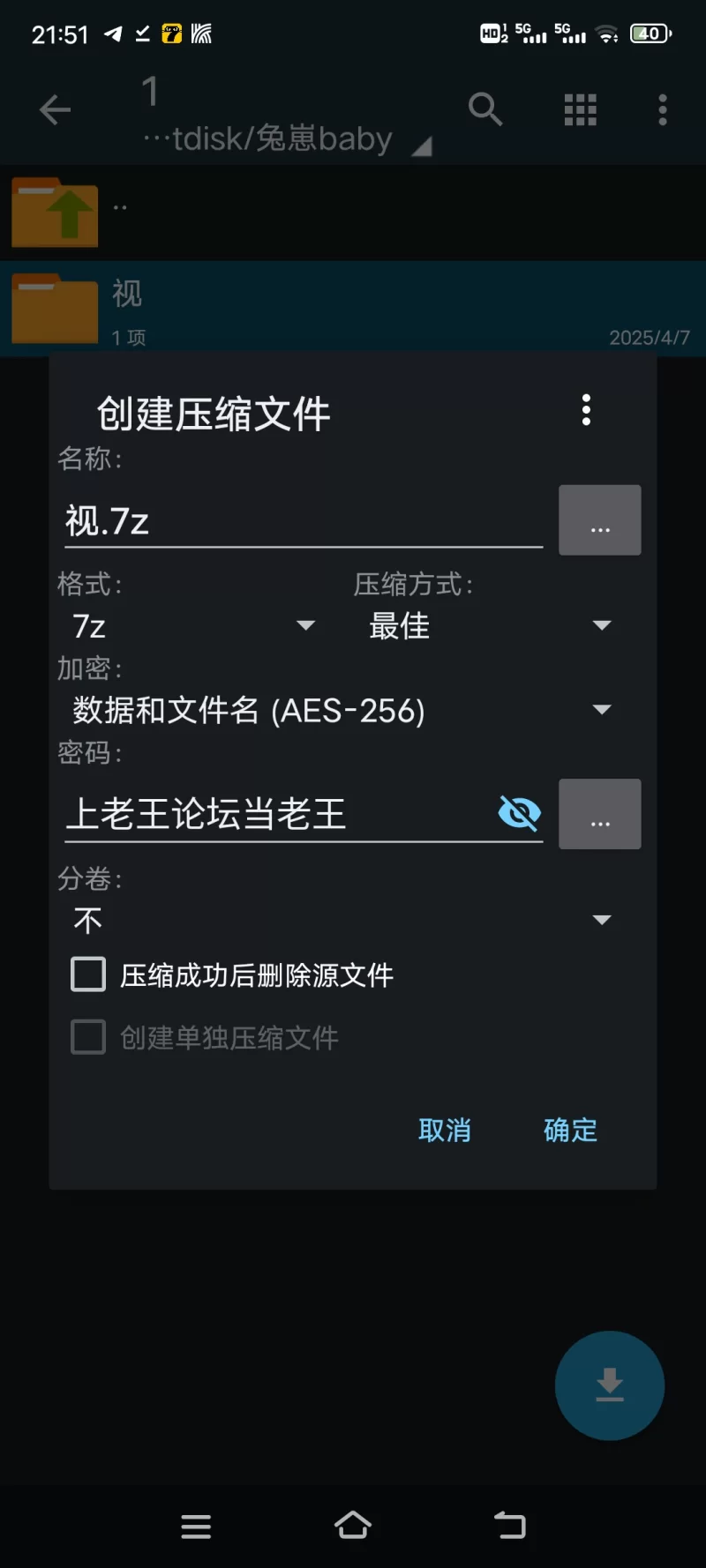Toggle password visibility eye icon
The image size is (706, 1568).
(x=519, y=813)
